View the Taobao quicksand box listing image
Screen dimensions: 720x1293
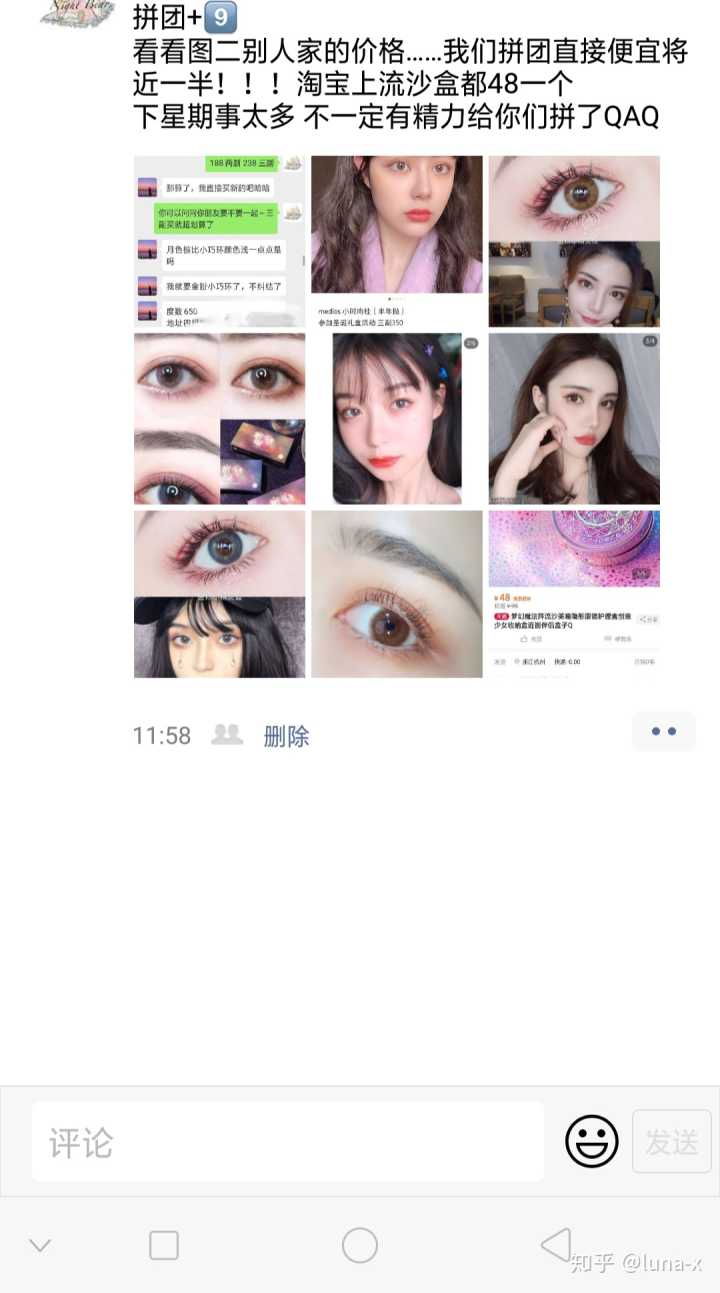(x=574, y=594)
